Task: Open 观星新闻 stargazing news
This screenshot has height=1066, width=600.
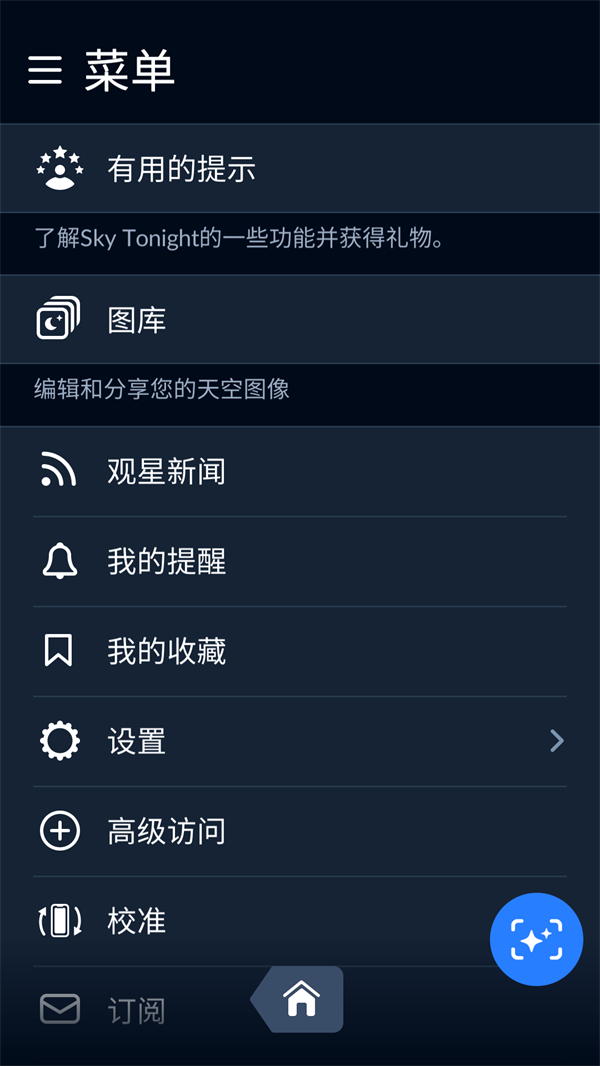Action: coord(166,471)
